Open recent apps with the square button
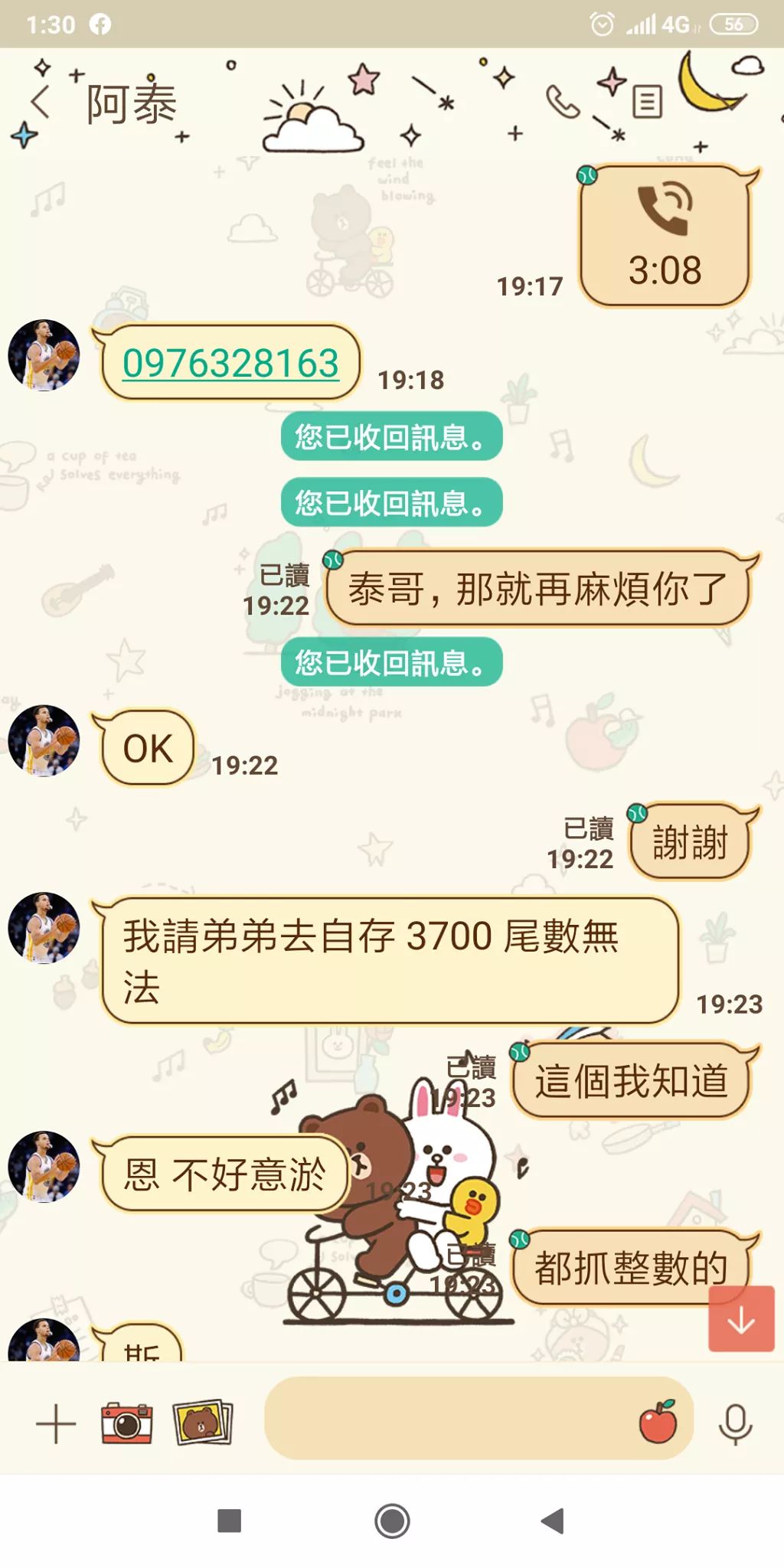 coord(230,1521)
